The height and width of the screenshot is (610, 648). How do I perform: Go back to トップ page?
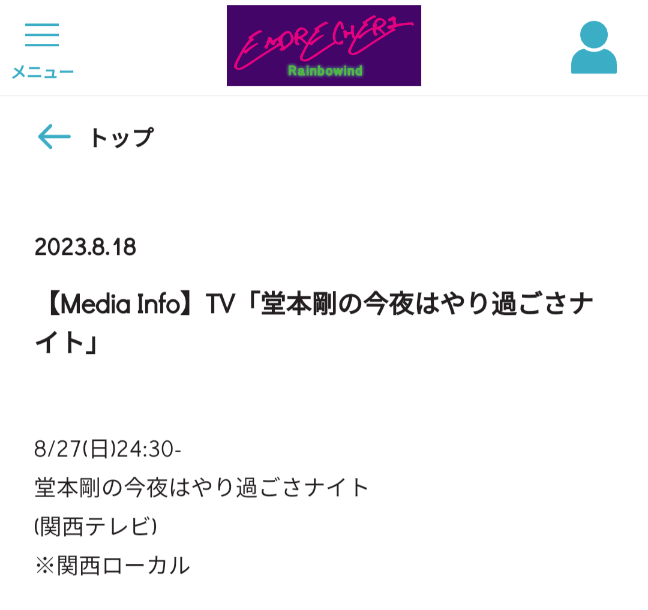pyautogui.click(x=95, y=137)
